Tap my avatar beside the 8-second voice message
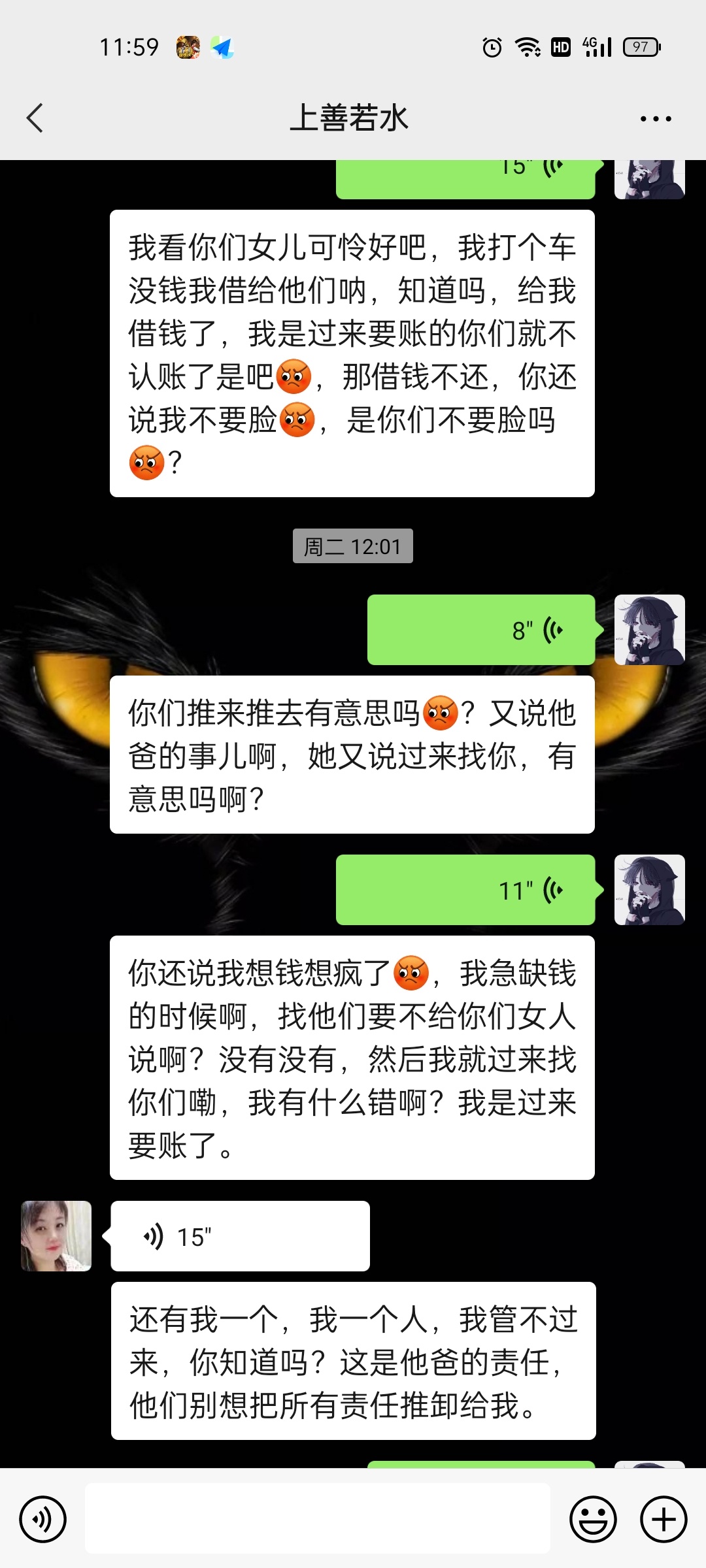This screenshot has height=1568, width=706. (x=649, y=630)
